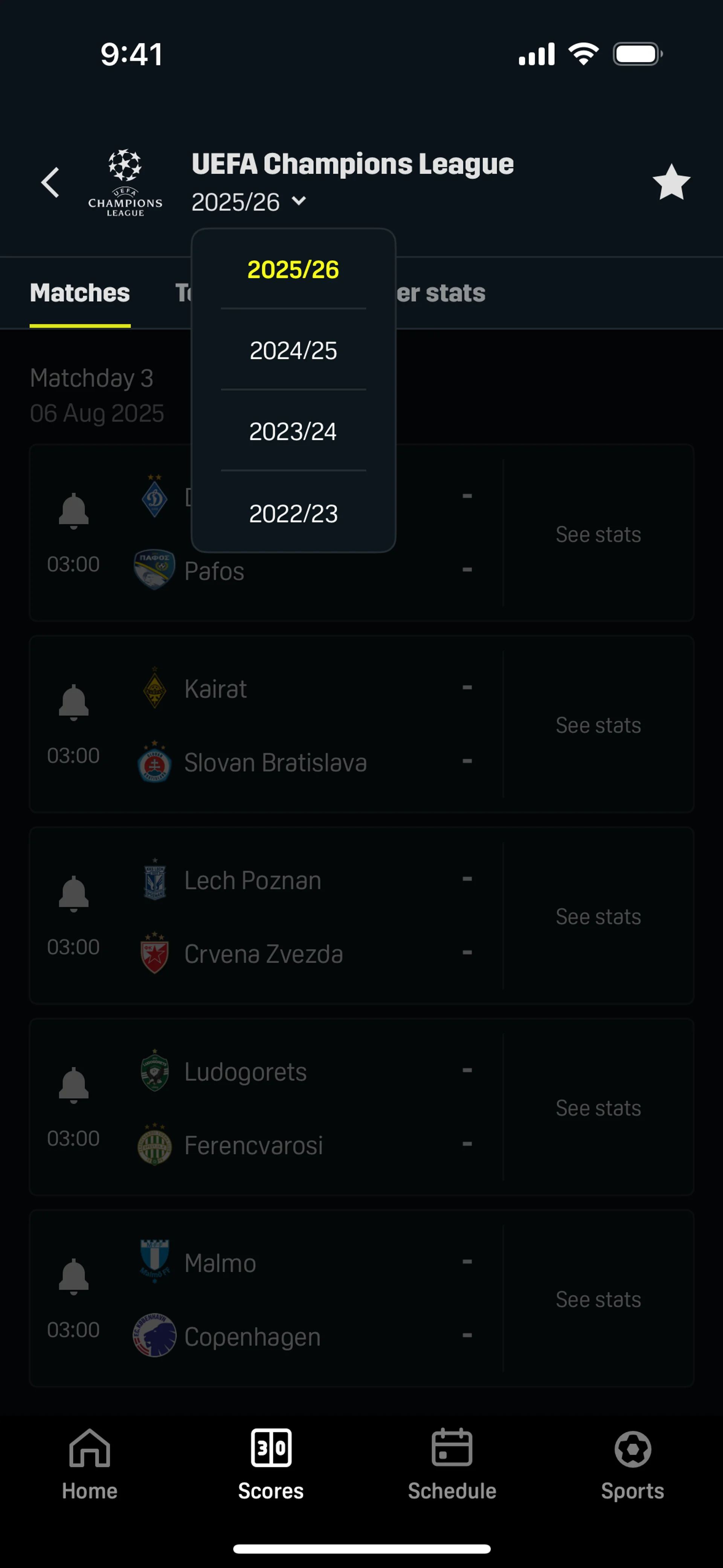
Task: See stats for Kairat vs Slovan Bratislava
Action: pyautogui.click(x=598, y=725)
